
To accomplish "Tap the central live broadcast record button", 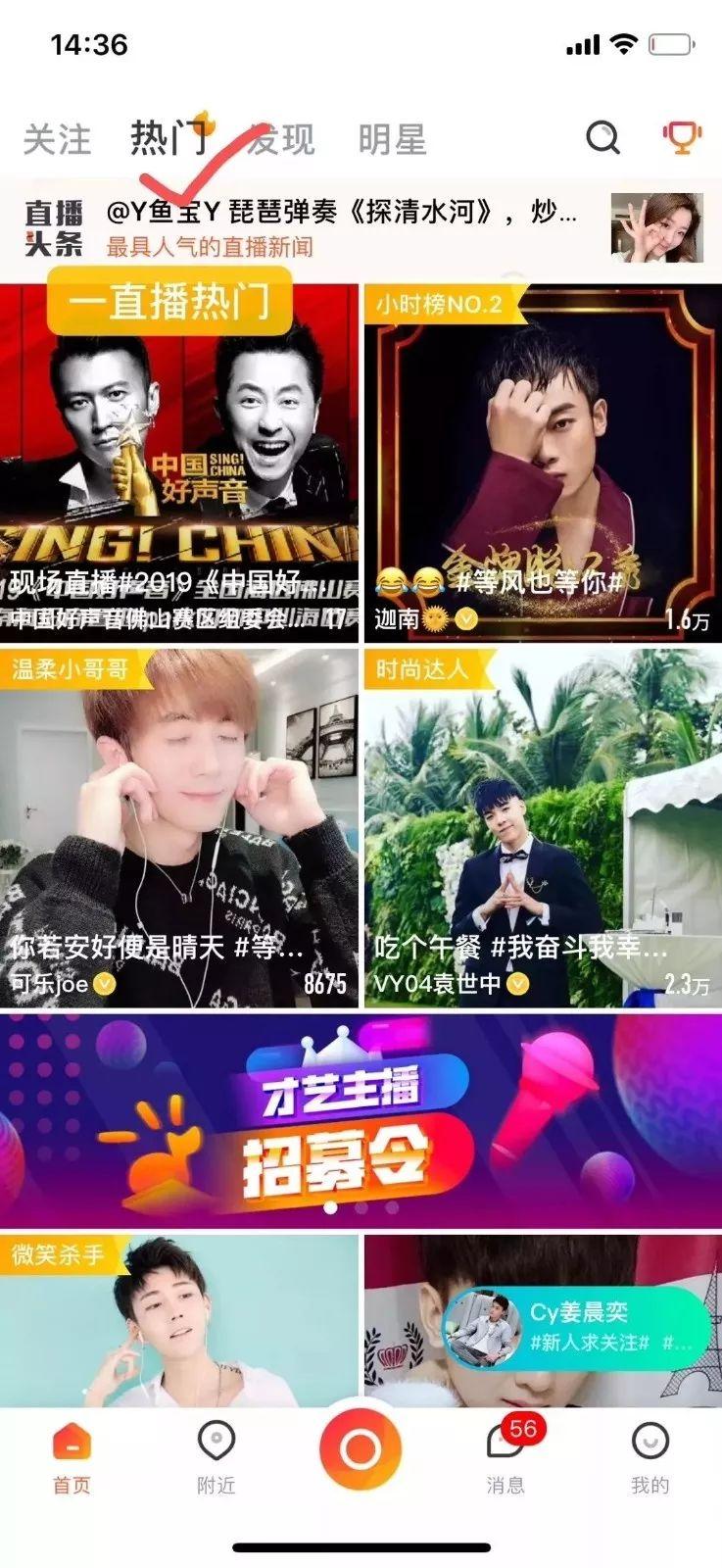I will [x=361, y=1443].
